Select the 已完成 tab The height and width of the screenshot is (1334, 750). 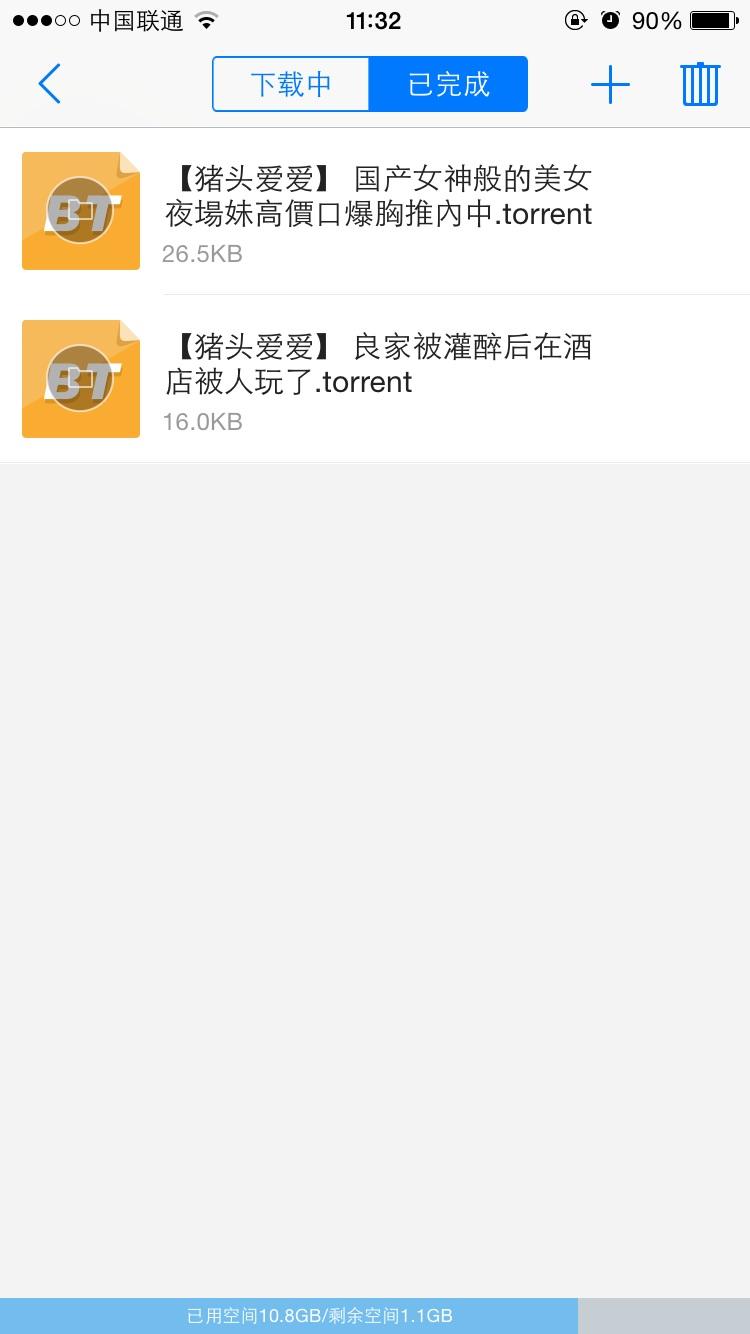(x=449, y=84)
